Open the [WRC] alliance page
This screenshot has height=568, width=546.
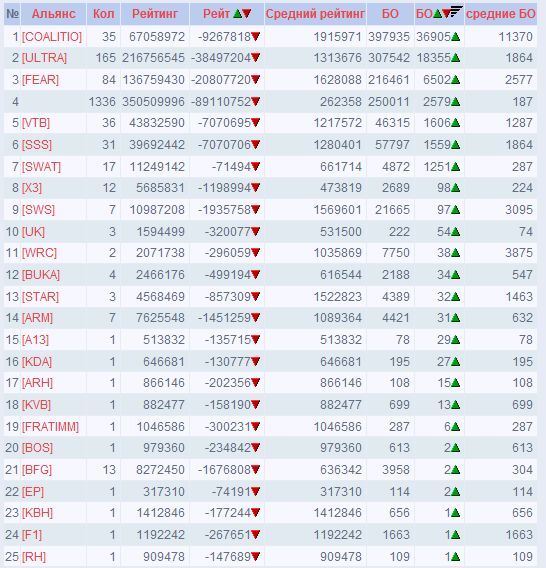click(x=39, y=253)
